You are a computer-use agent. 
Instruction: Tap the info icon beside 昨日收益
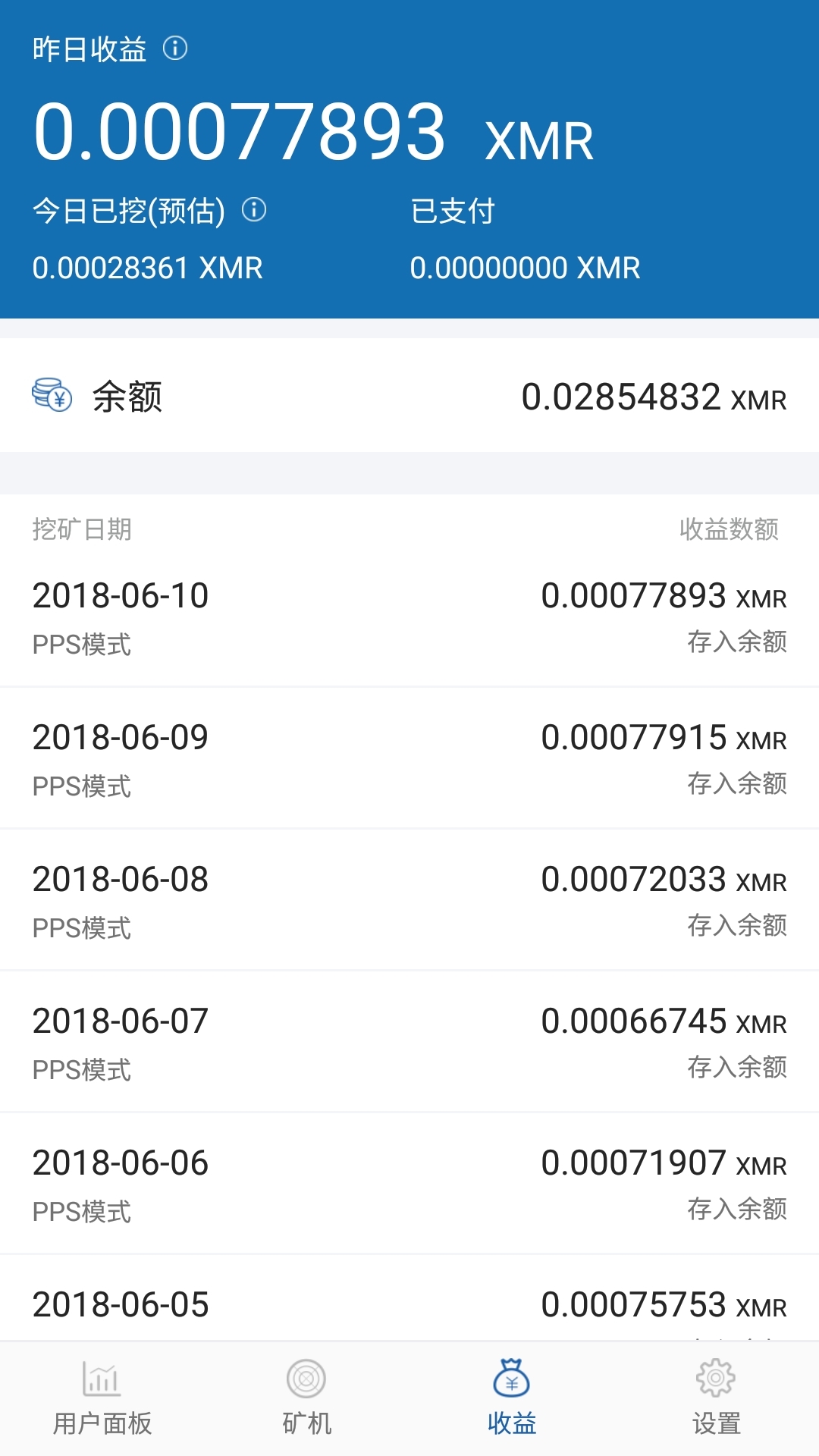175,49
